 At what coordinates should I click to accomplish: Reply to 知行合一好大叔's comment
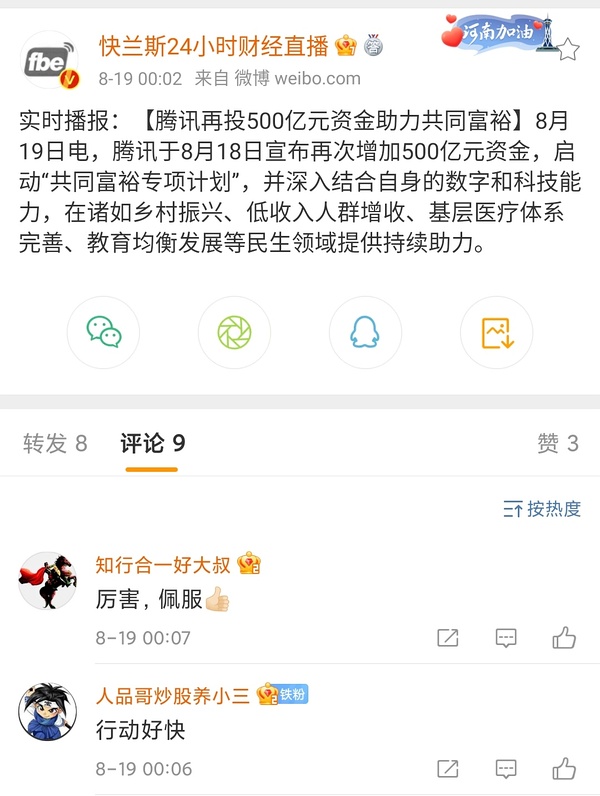pos(506,637)
